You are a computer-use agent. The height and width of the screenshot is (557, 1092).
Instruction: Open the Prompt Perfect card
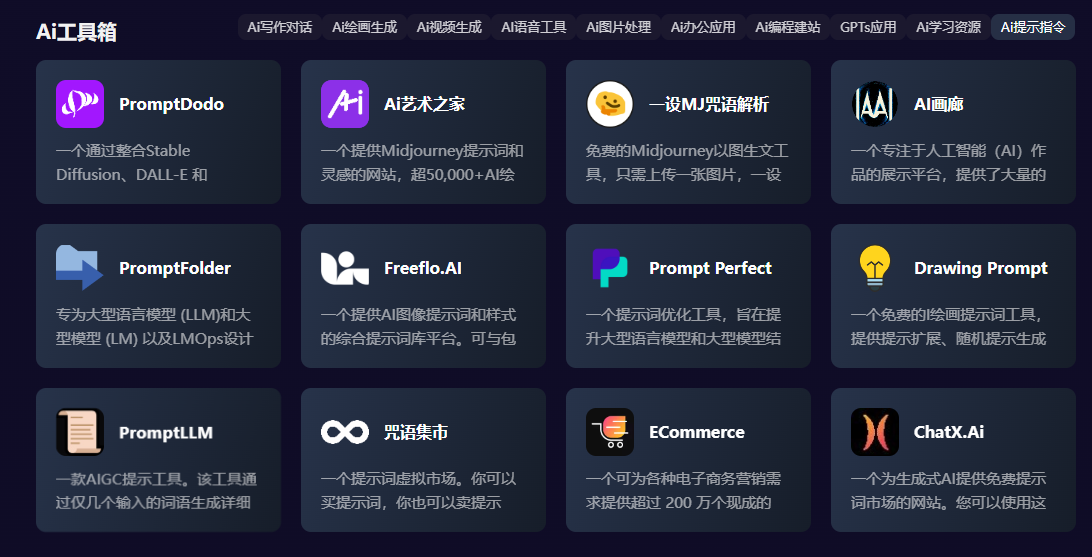click(688, 295)
